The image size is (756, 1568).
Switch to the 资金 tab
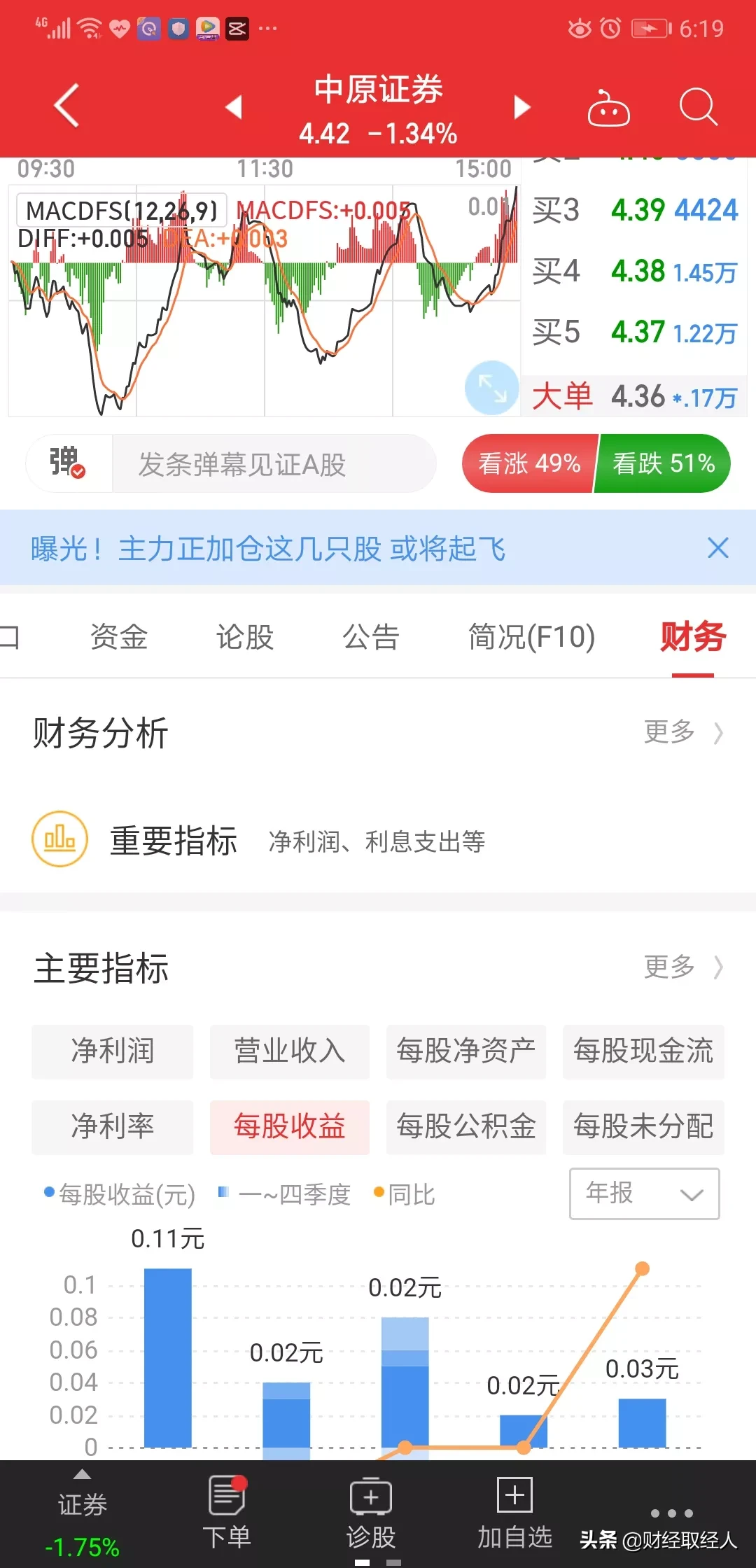tap(119, 637)
